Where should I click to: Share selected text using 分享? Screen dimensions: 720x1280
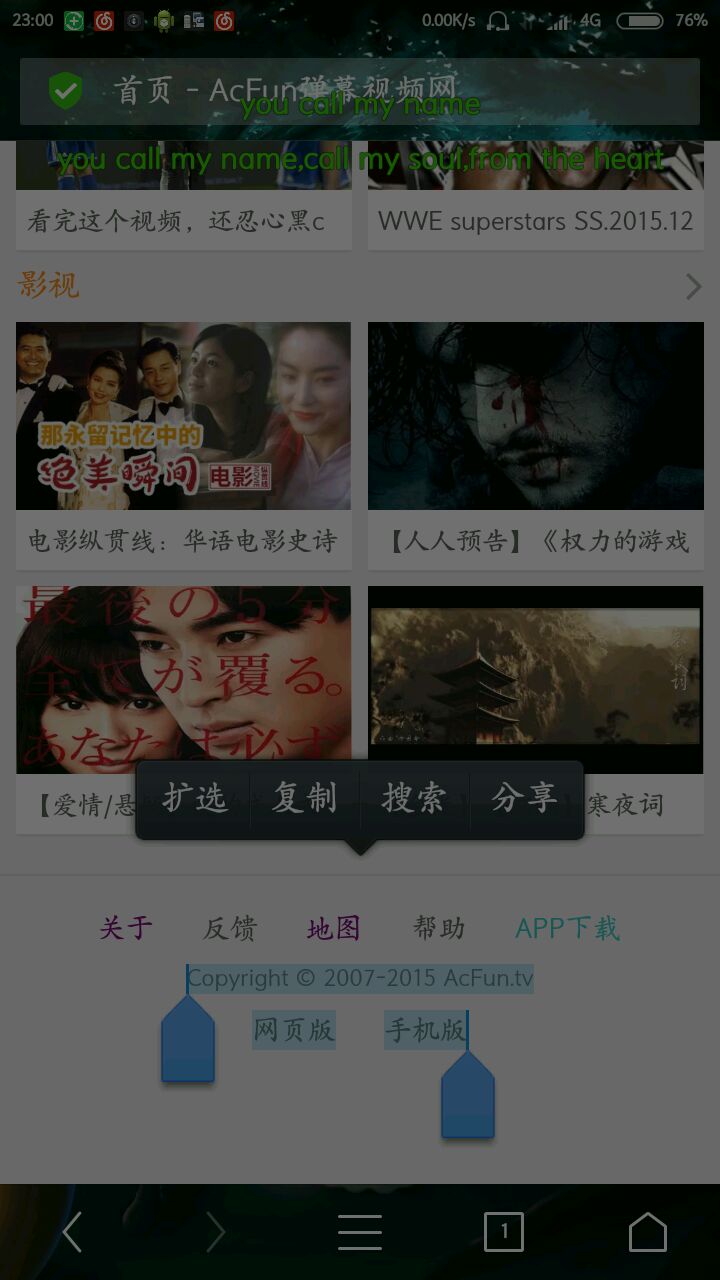point(524,798)
